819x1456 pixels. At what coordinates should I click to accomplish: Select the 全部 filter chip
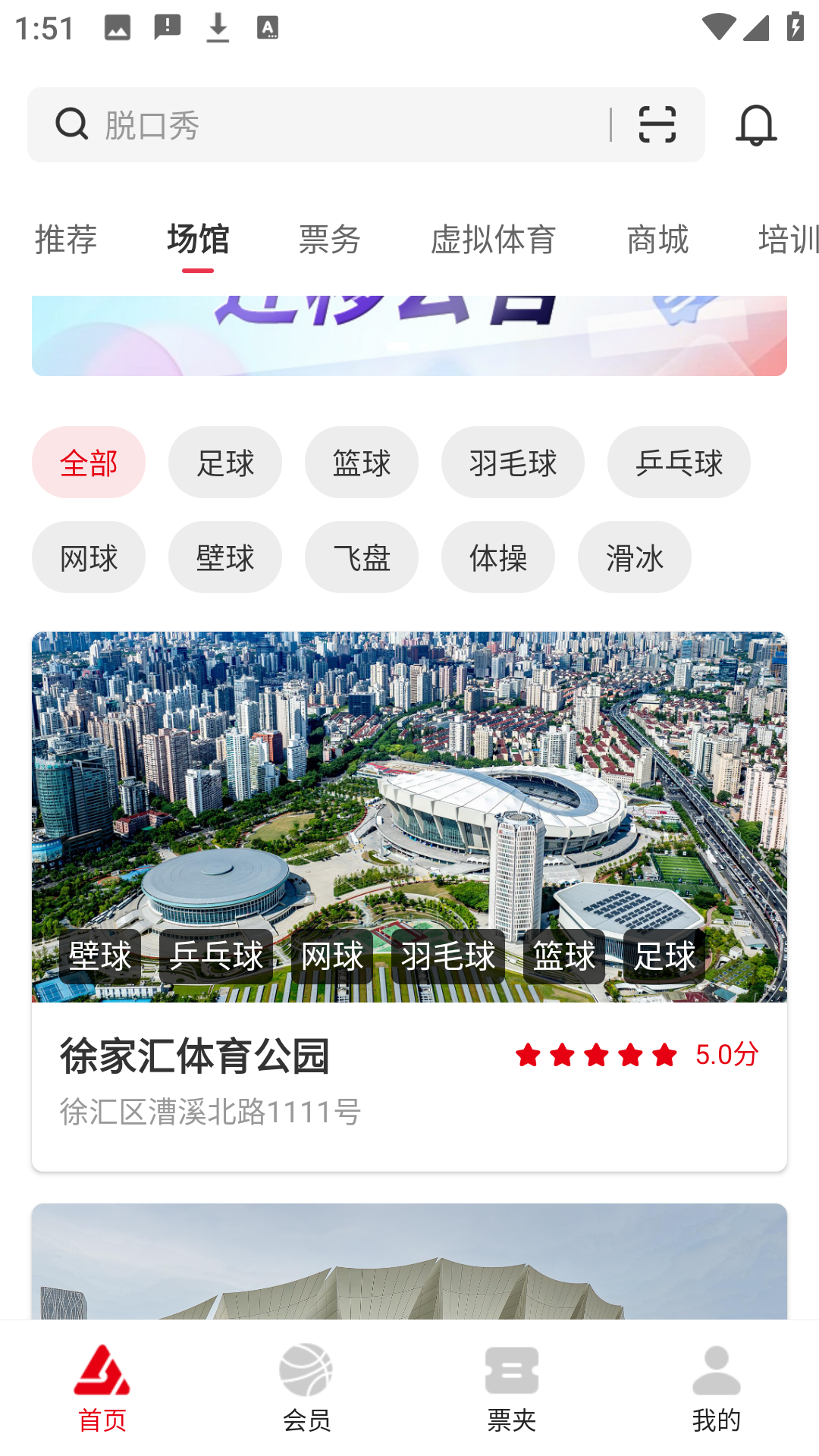point(88,463)
